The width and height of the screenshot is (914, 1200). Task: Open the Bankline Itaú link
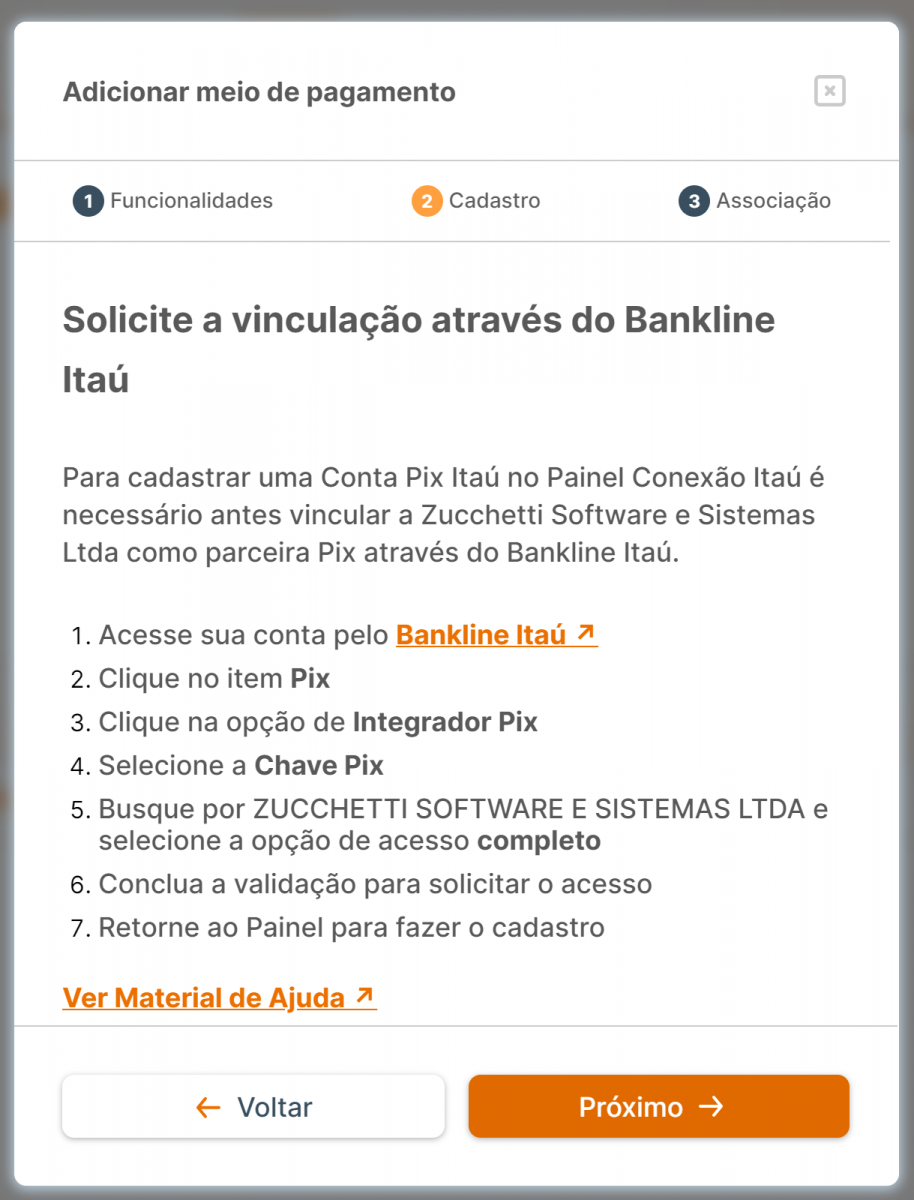point(496,635)
